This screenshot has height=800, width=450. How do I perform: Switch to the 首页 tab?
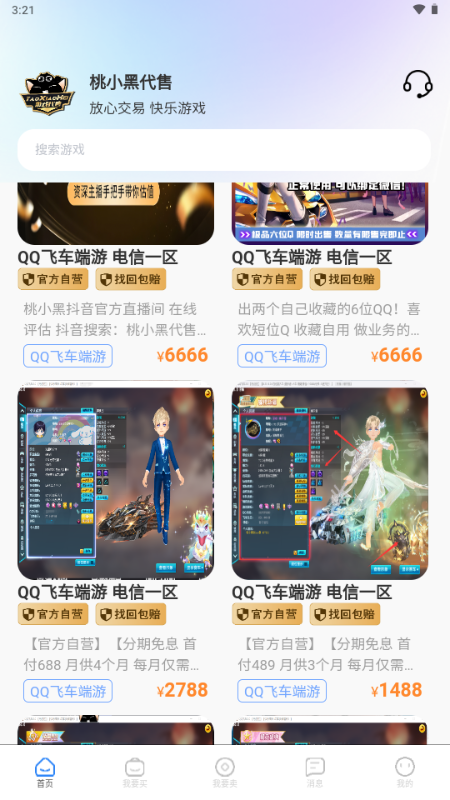click(x=45, y=772)
